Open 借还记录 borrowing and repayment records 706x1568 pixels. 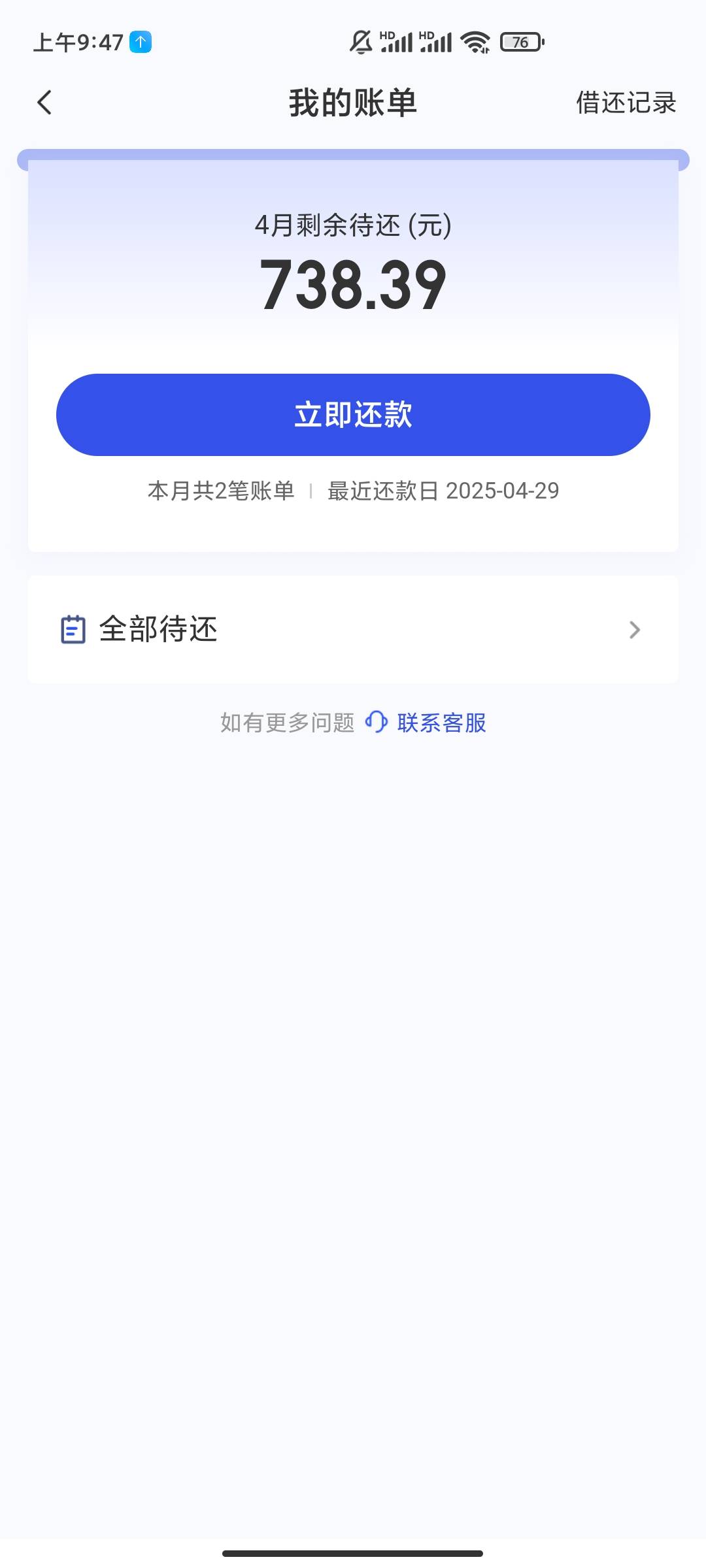click(626, 103)
